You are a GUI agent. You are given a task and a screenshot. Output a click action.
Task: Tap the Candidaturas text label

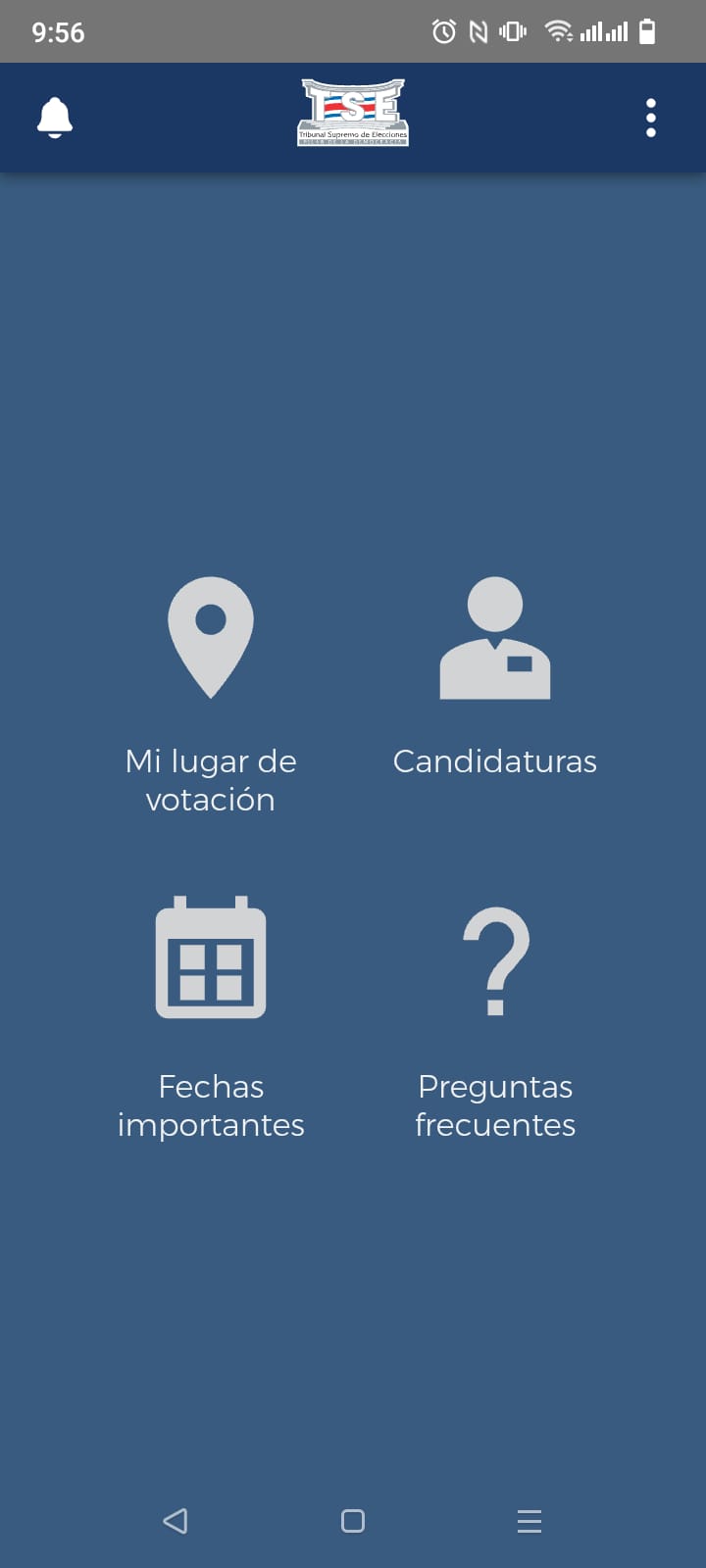(x=495, y=760)
